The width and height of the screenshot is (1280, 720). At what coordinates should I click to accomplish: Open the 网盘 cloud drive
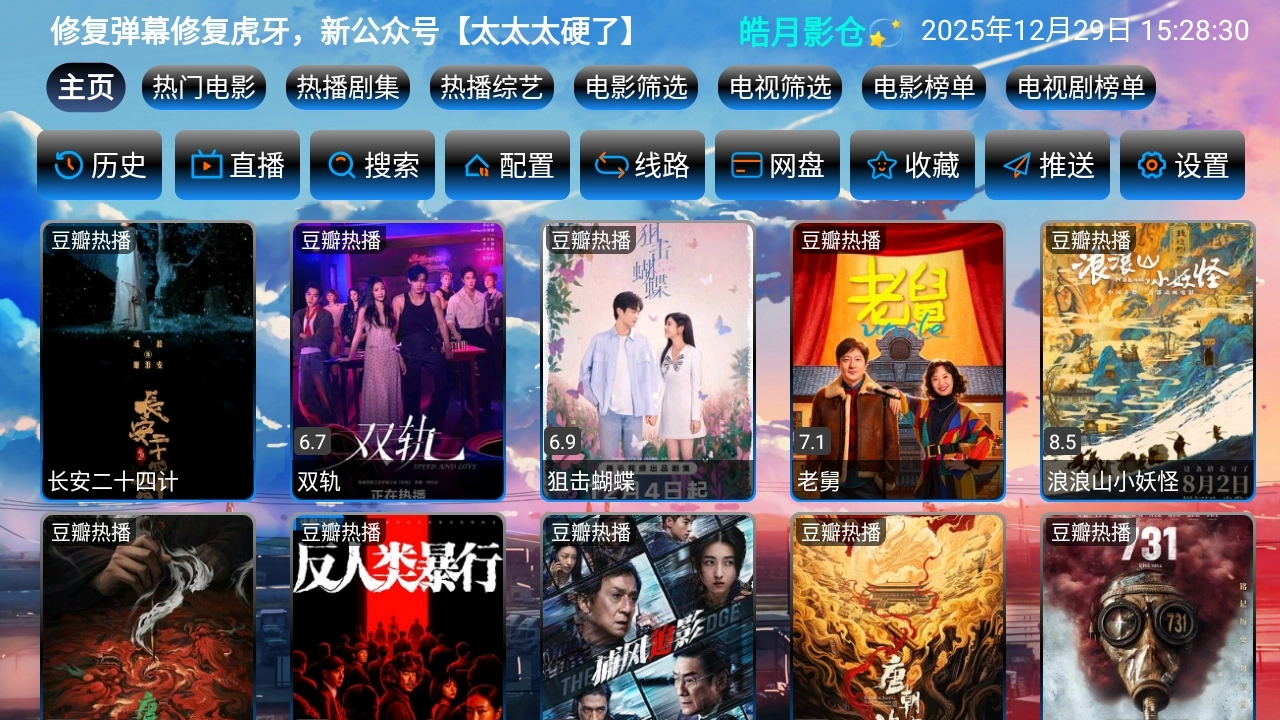coord(777,165)
